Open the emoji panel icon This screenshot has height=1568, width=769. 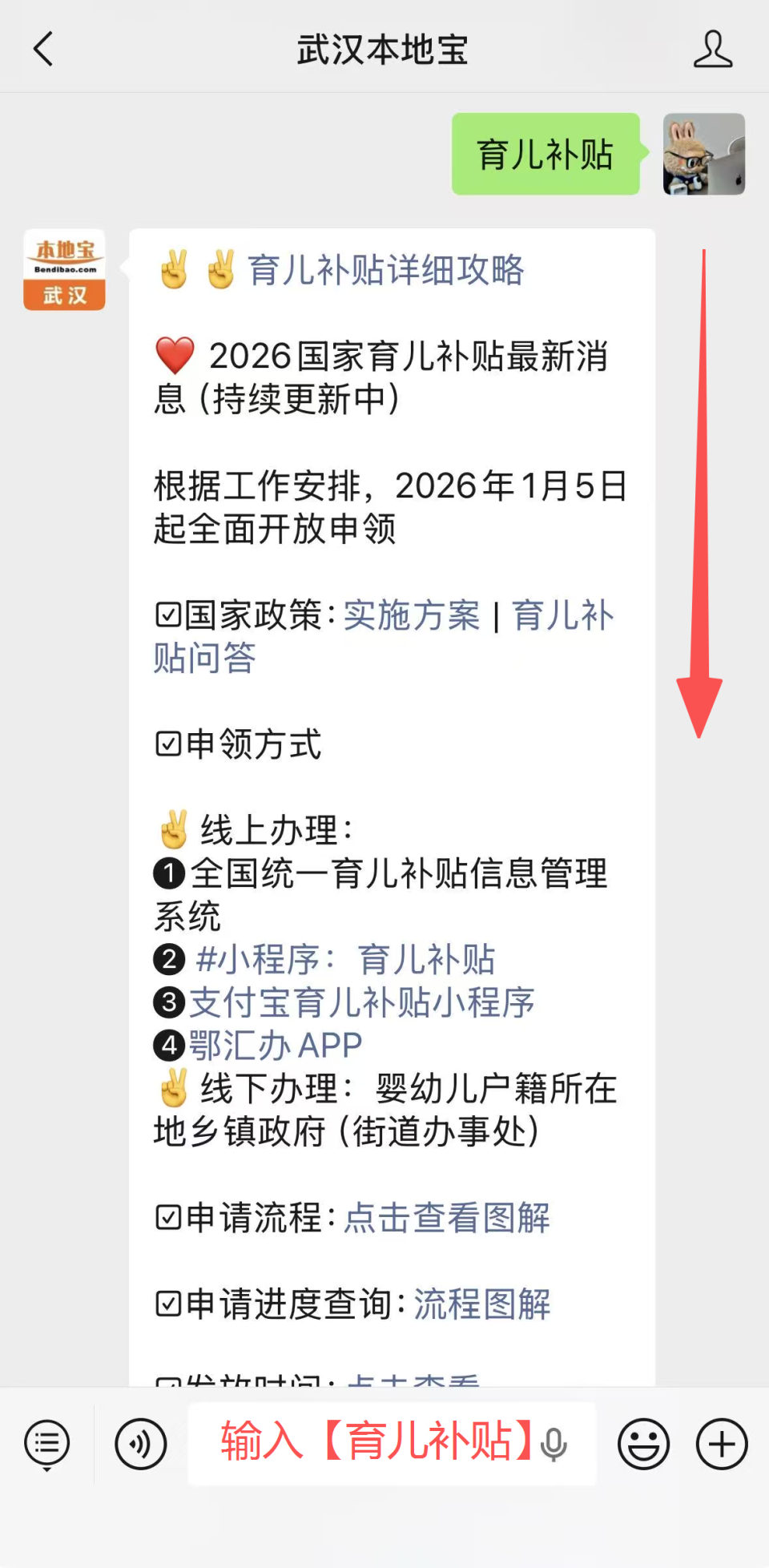[642, 1444]
